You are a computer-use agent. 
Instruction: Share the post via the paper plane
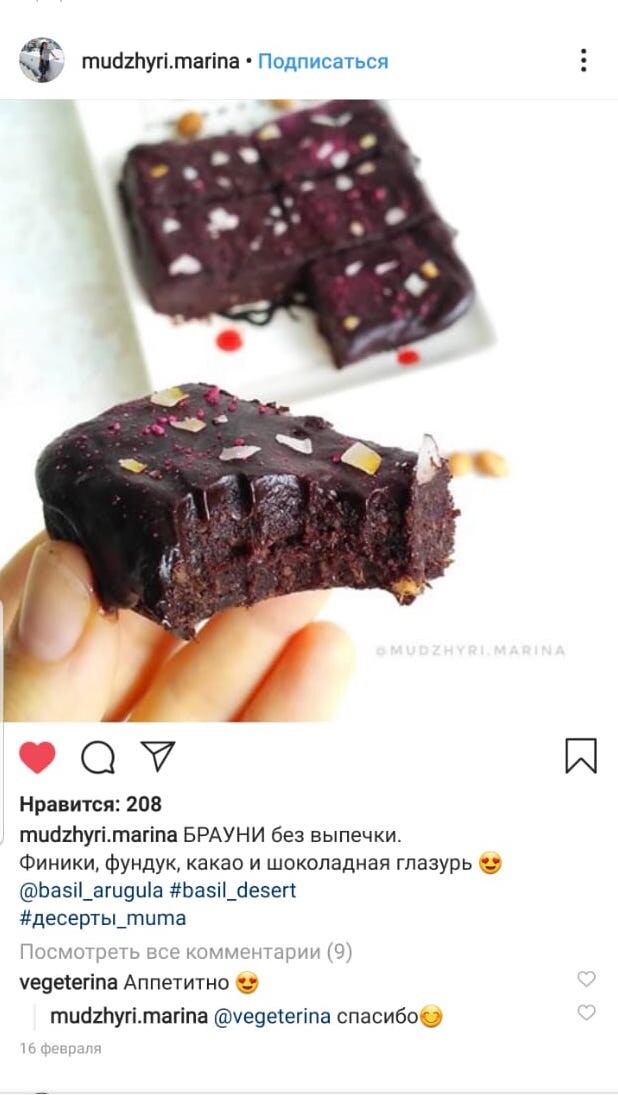pyautogui.click(x=158, y=756)
